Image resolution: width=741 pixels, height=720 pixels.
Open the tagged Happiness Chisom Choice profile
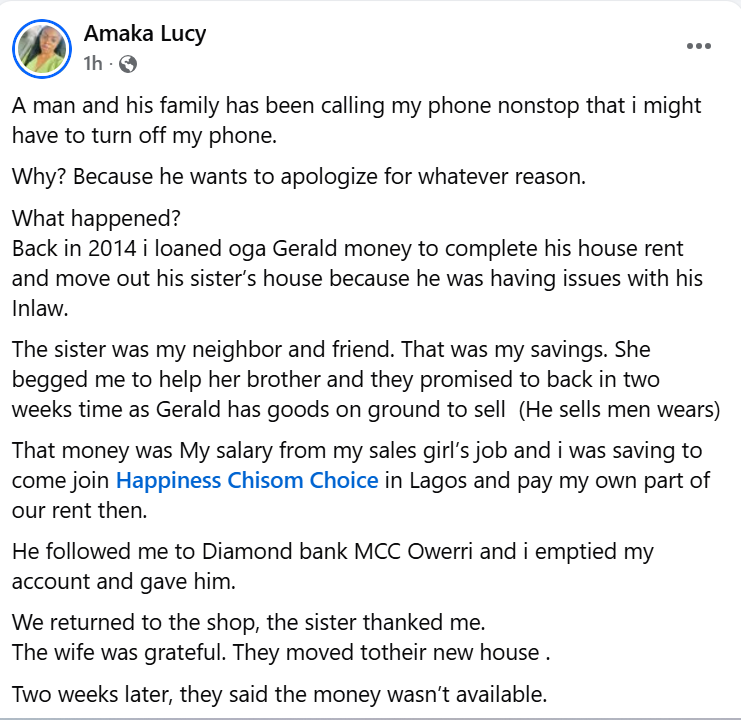point(247,480)
